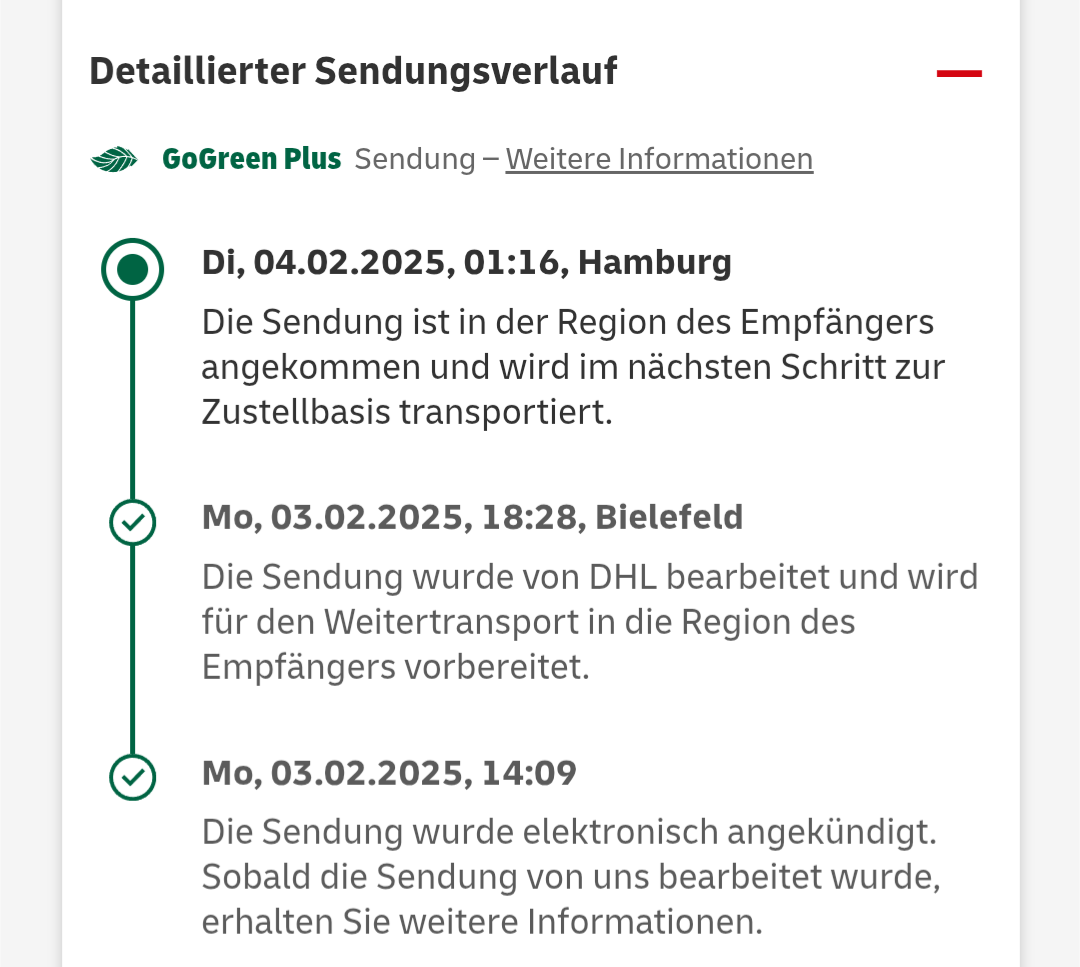The image size is (1080, 967).
Task: Open the Weitere Informationen link
Action: click(x=659, y=159)
